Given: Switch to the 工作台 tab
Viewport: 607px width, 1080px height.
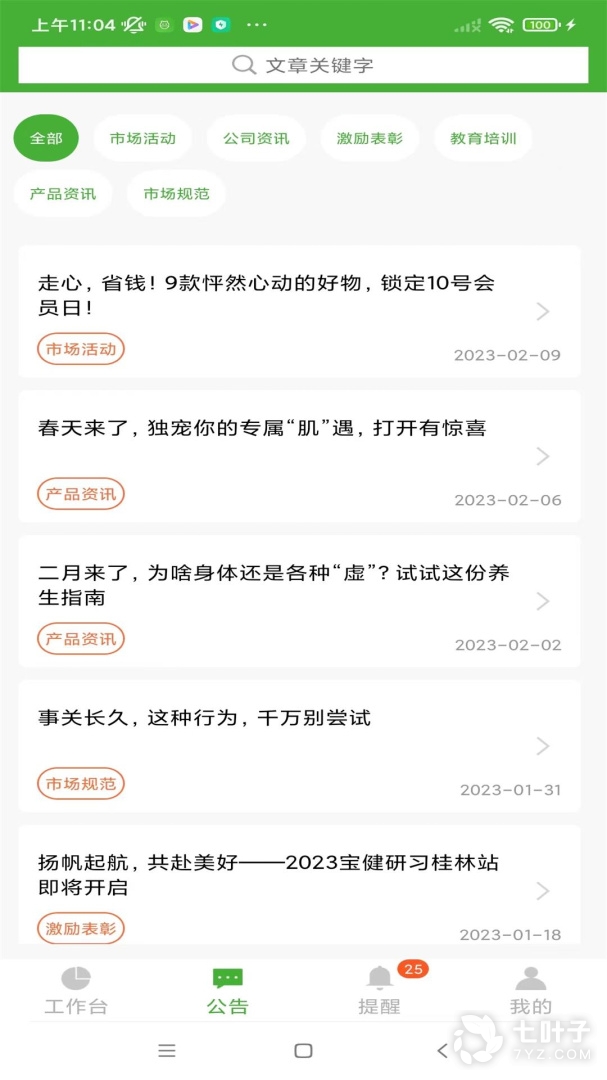Looking at the screenshot, I should pyautogui.click(x=75, y=990).
